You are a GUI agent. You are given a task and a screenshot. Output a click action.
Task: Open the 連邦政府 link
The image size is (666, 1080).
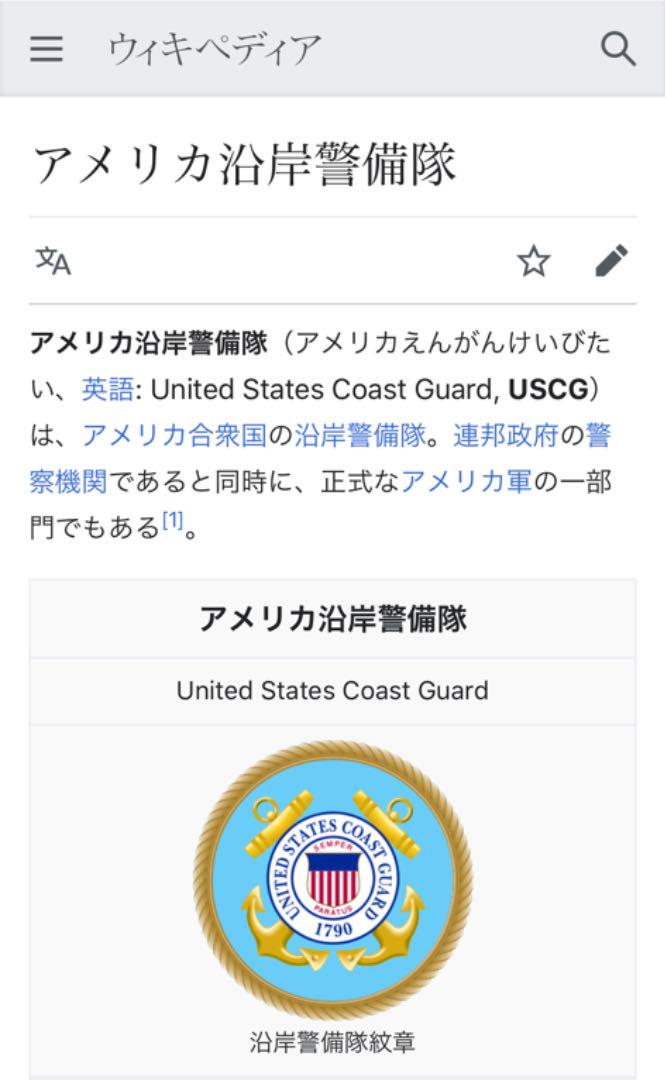click(x=505, y=436)
